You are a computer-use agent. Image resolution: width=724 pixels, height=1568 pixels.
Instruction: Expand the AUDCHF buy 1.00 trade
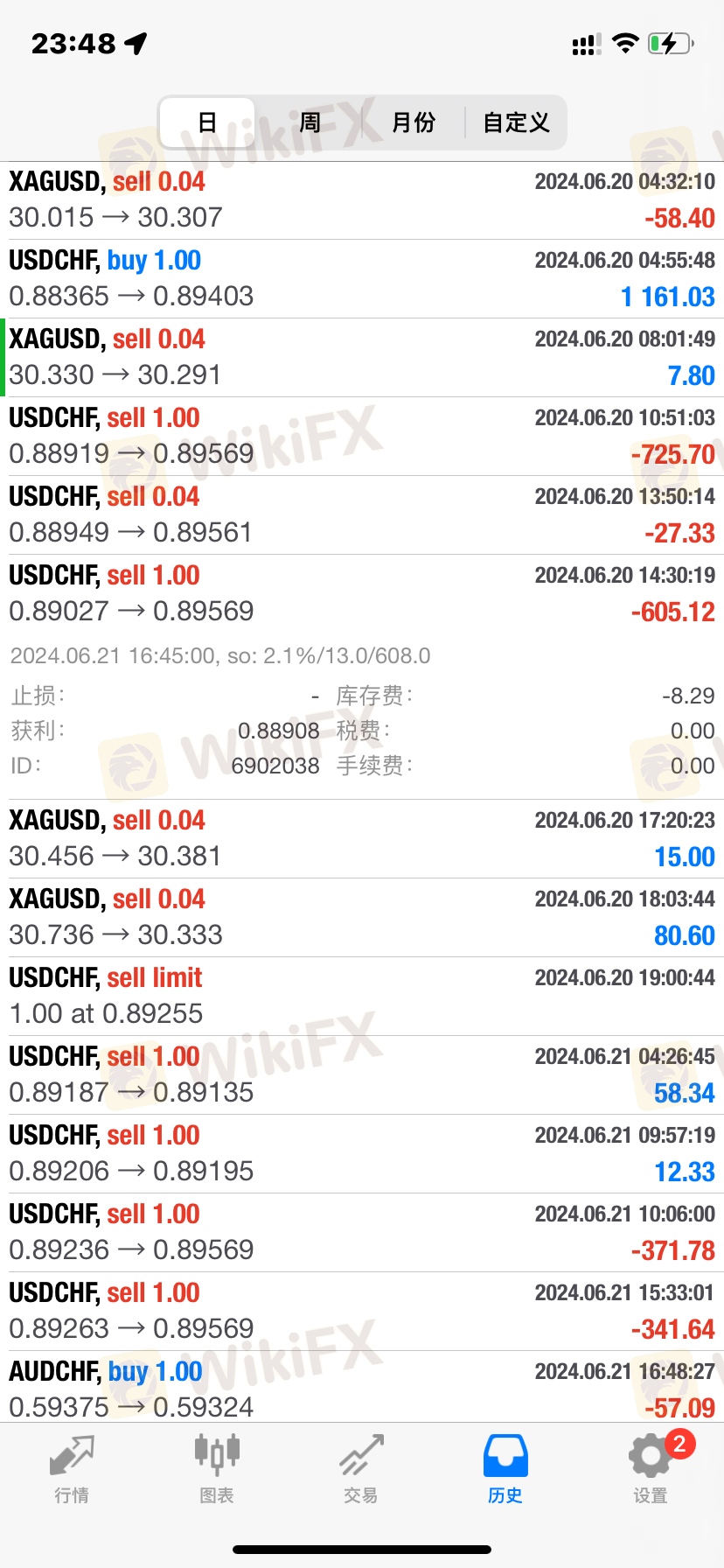pos(362,1388)
